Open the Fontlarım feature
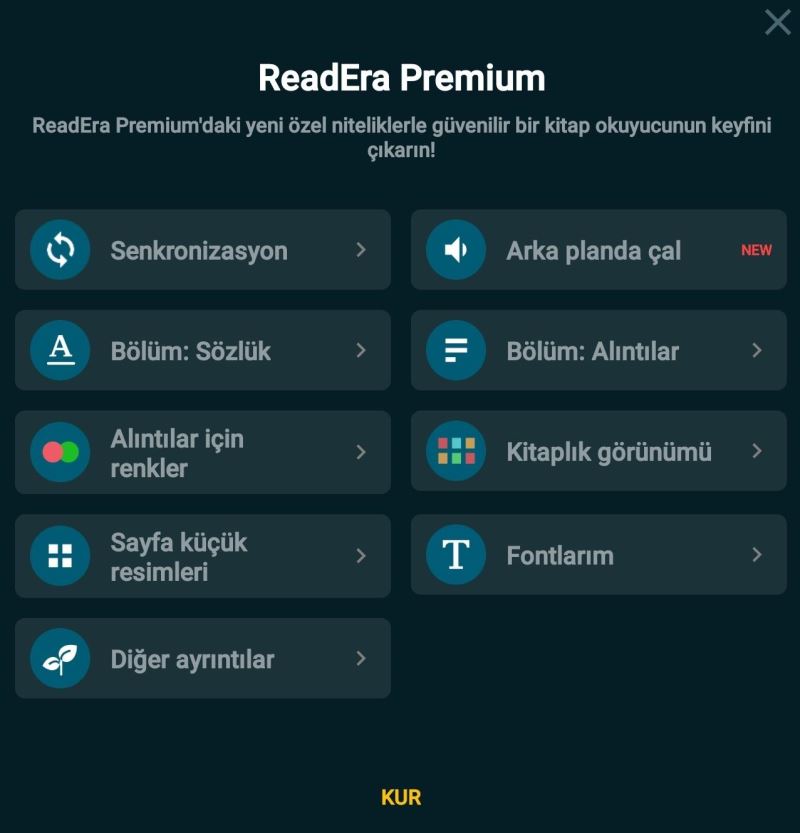Viewport: 800px width, 833px height. point(598,555)
